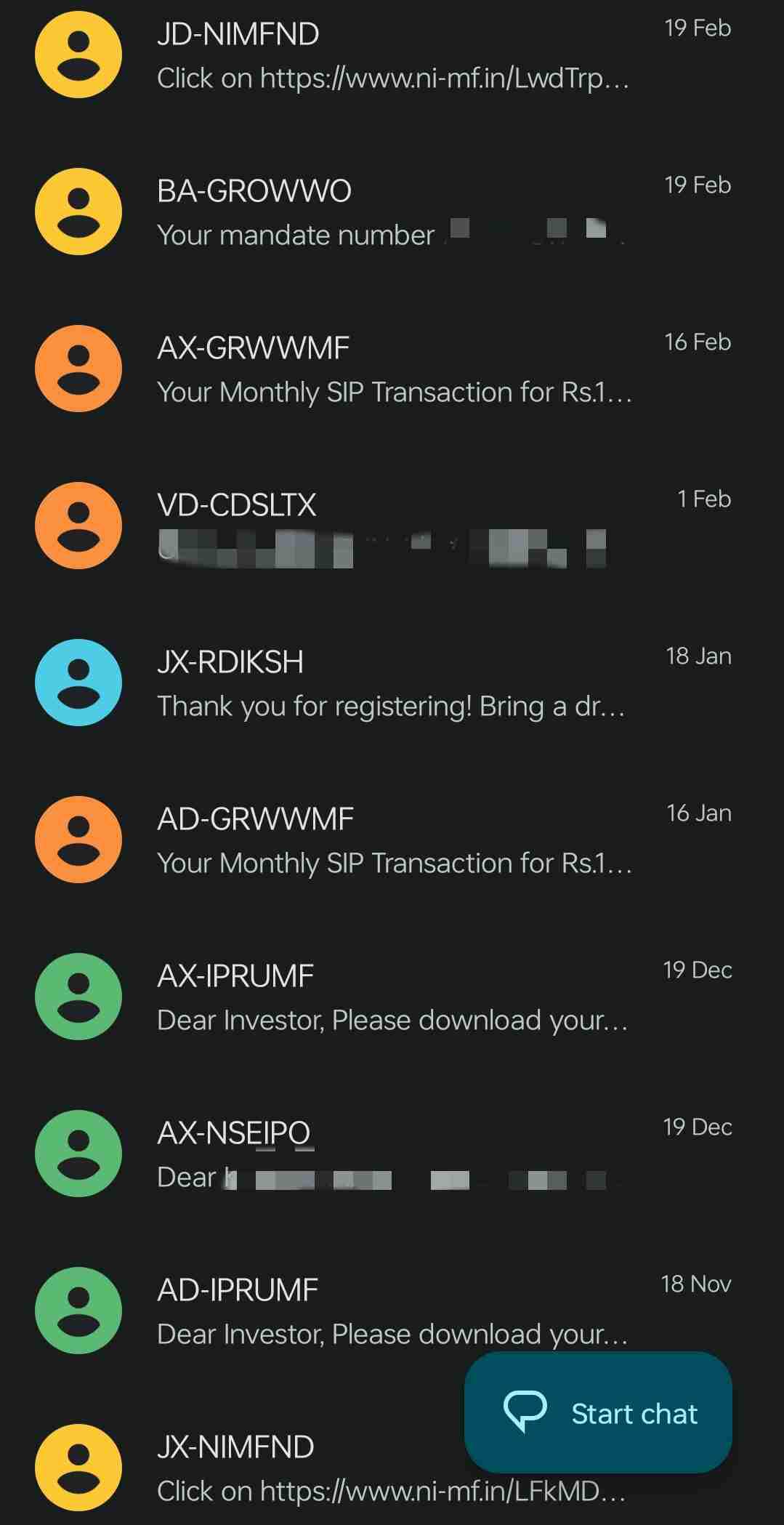View the VD-CDSLTX message thread

(392, 526)
